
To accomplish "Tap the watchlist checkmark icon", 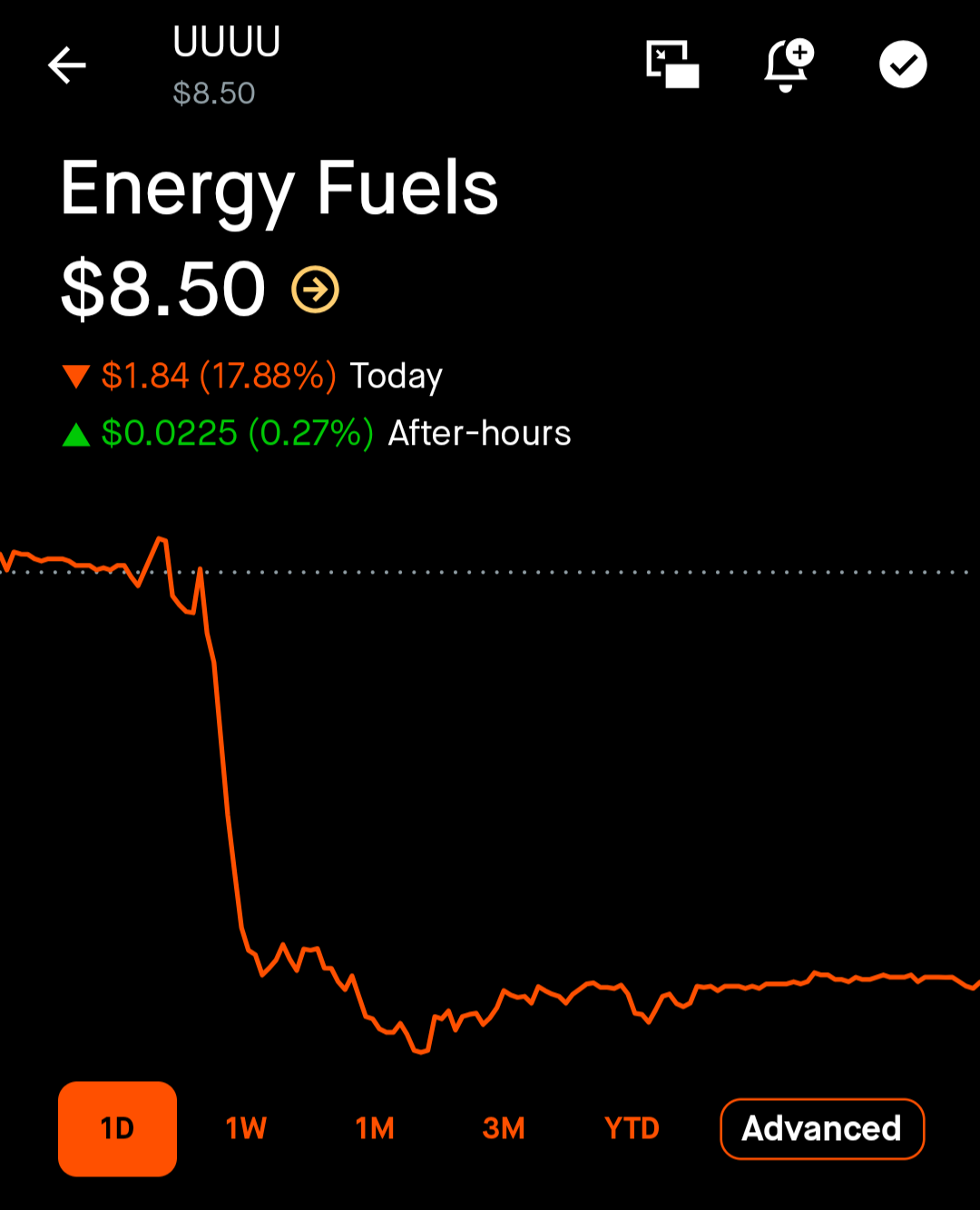I will 903,64.
